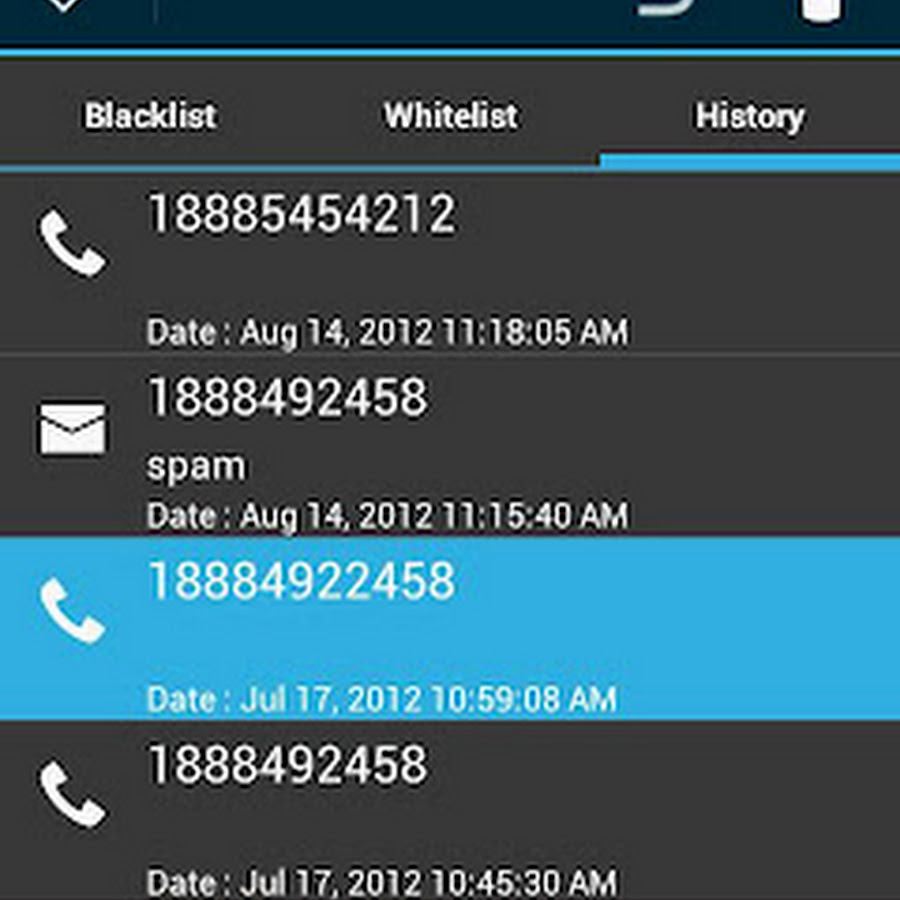
Task: Open call entry from 18885454212
Action: click(x=450, y=265)
